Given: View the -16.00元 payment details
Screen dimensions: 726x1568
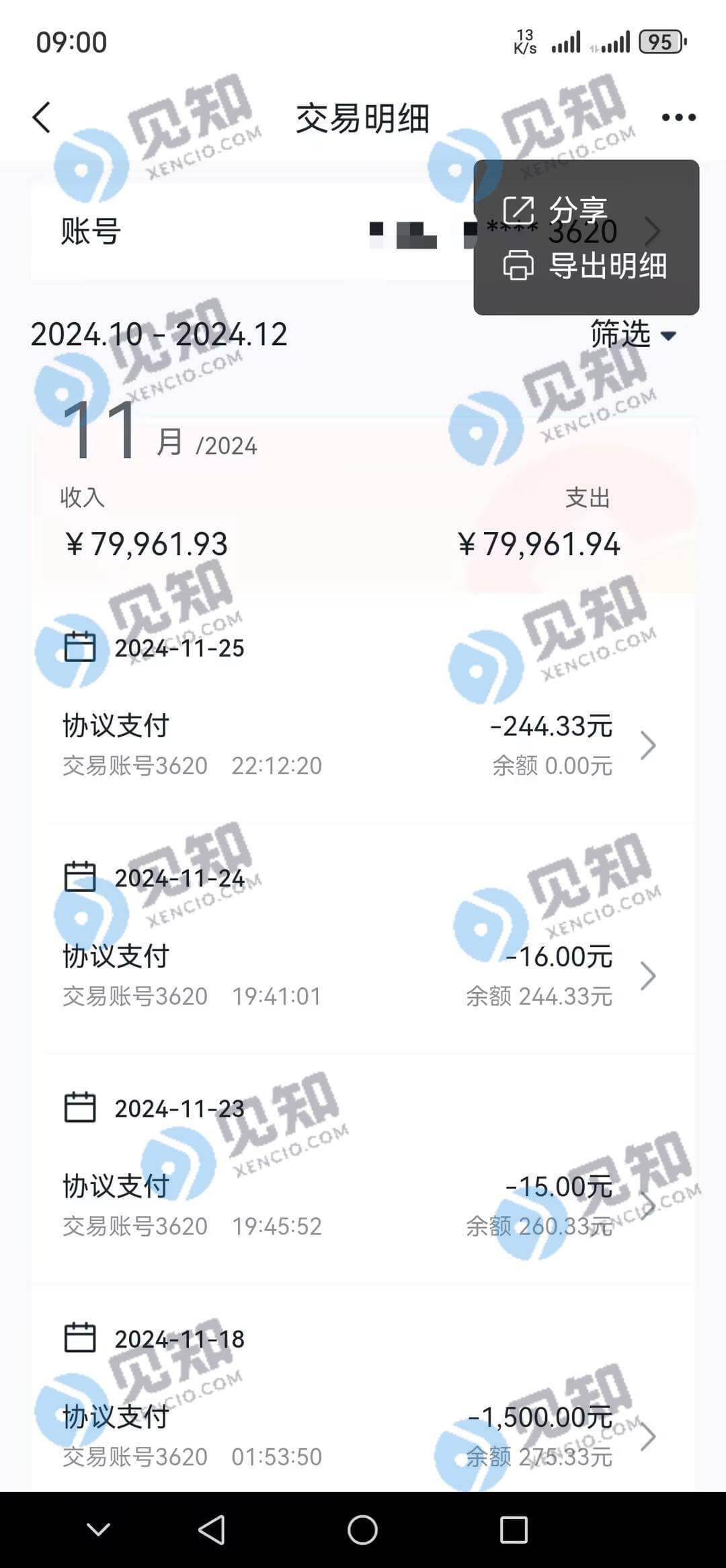Looking at the screenshot, I should coord(363,975).
